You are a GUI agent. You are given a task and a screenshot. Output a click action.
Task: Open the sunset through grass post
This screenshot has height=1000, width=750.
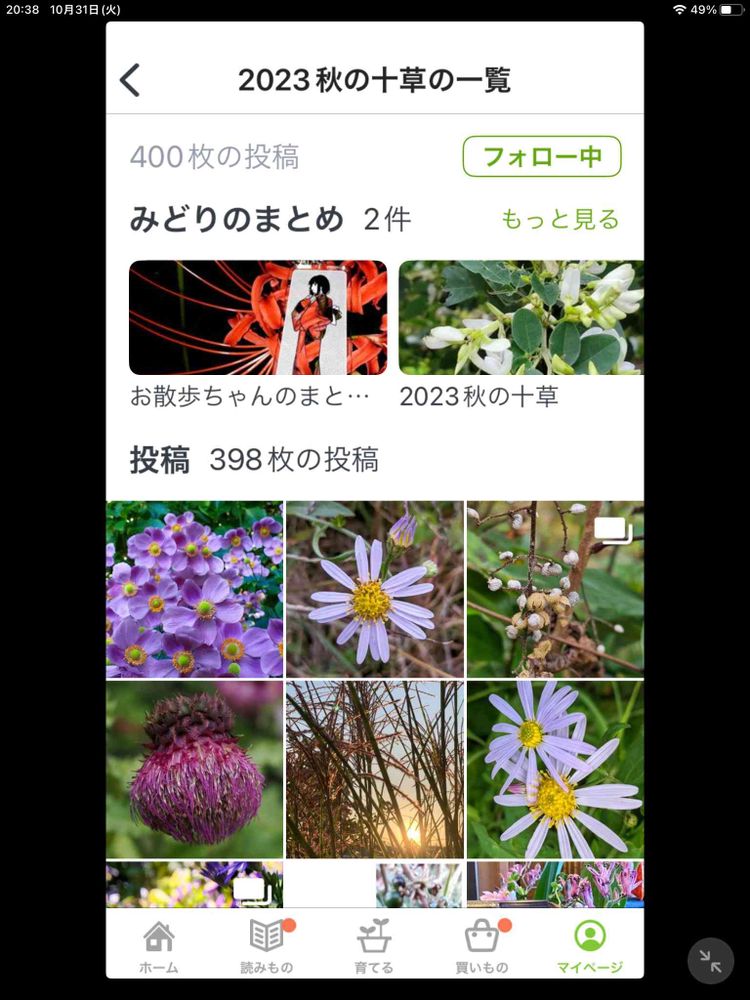[x=375, y=770]
